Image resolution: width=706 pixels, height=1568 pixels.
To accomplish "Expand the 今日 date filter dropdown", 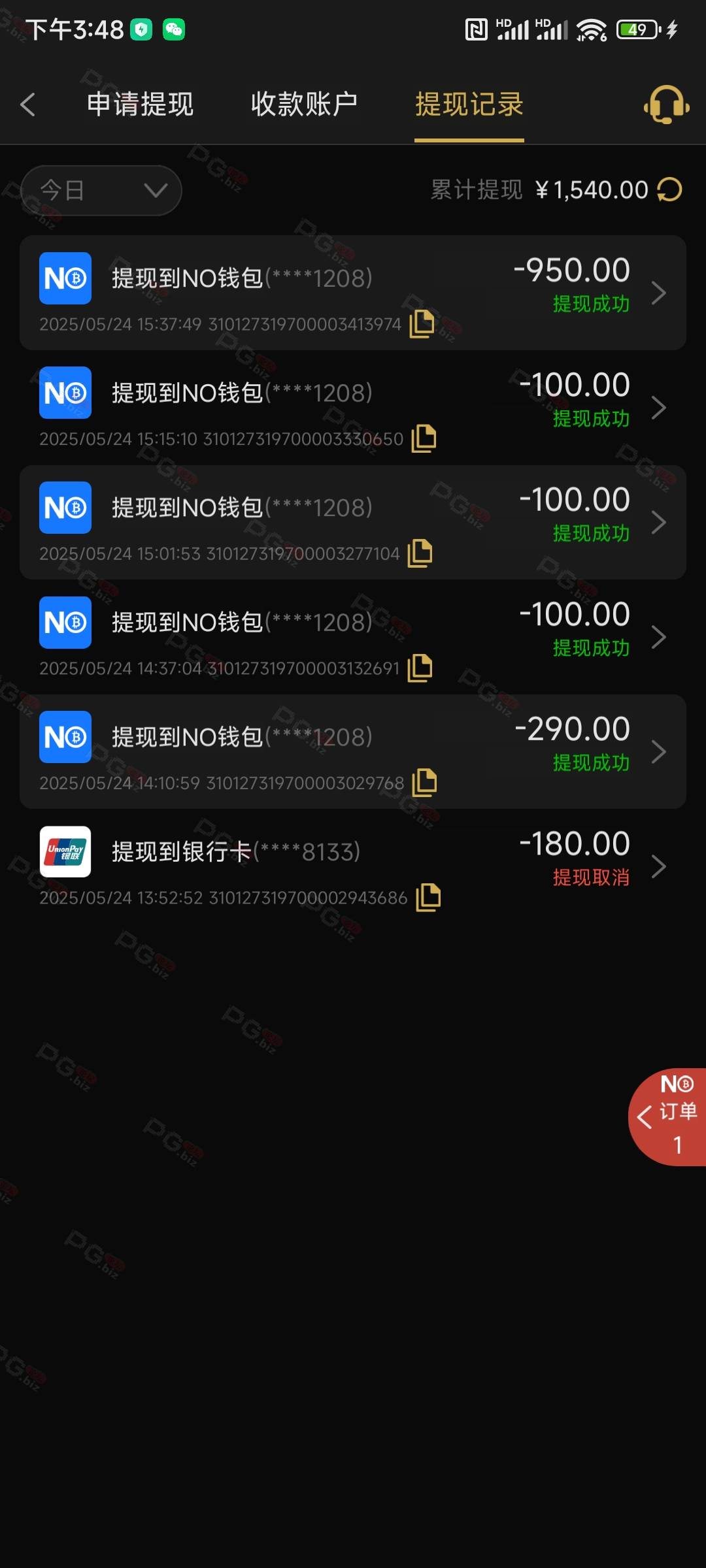I will 101,191.
